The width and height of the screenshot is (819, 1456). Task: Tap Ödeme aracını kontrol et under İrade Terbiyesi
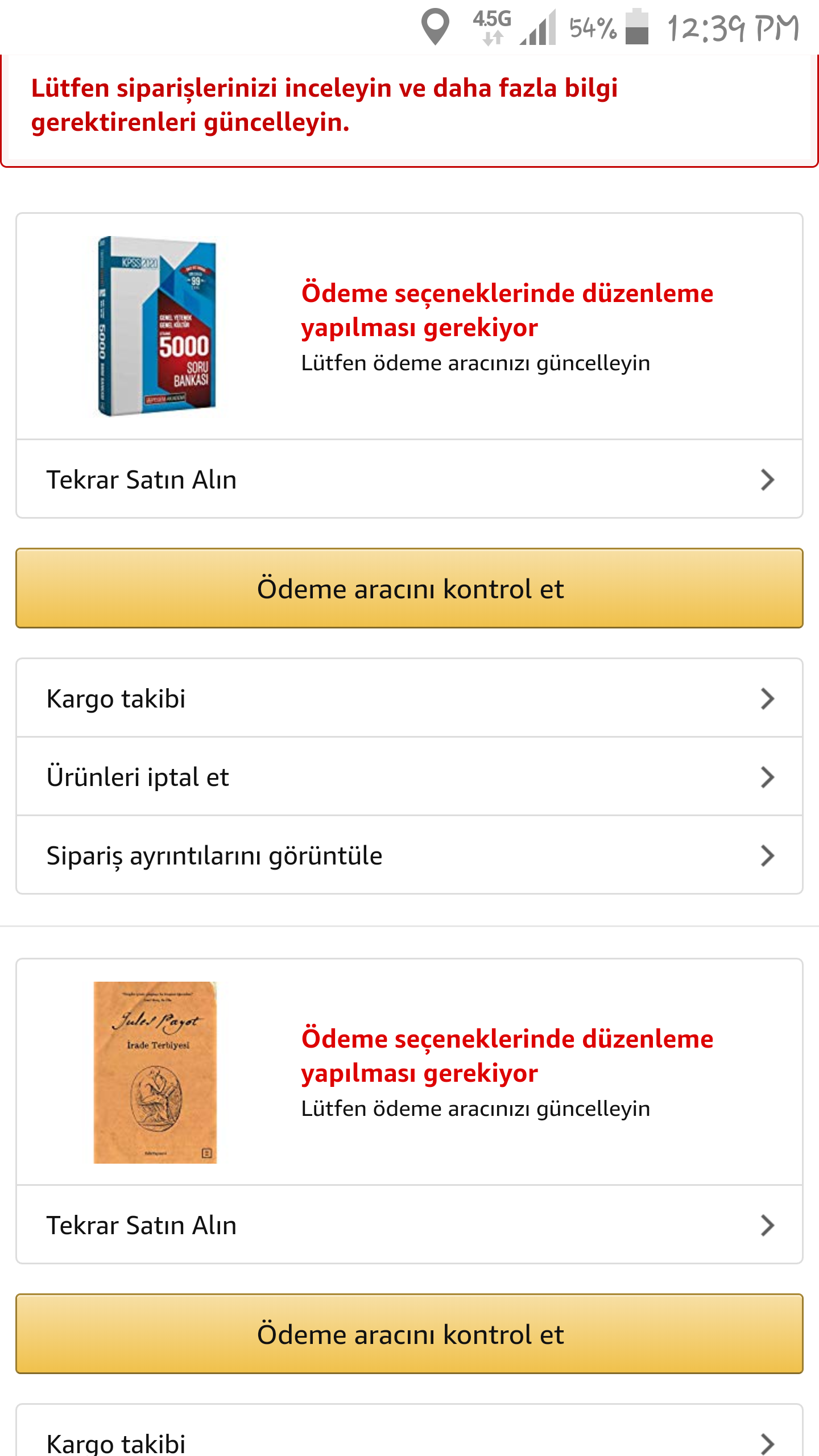(409, 1334)
